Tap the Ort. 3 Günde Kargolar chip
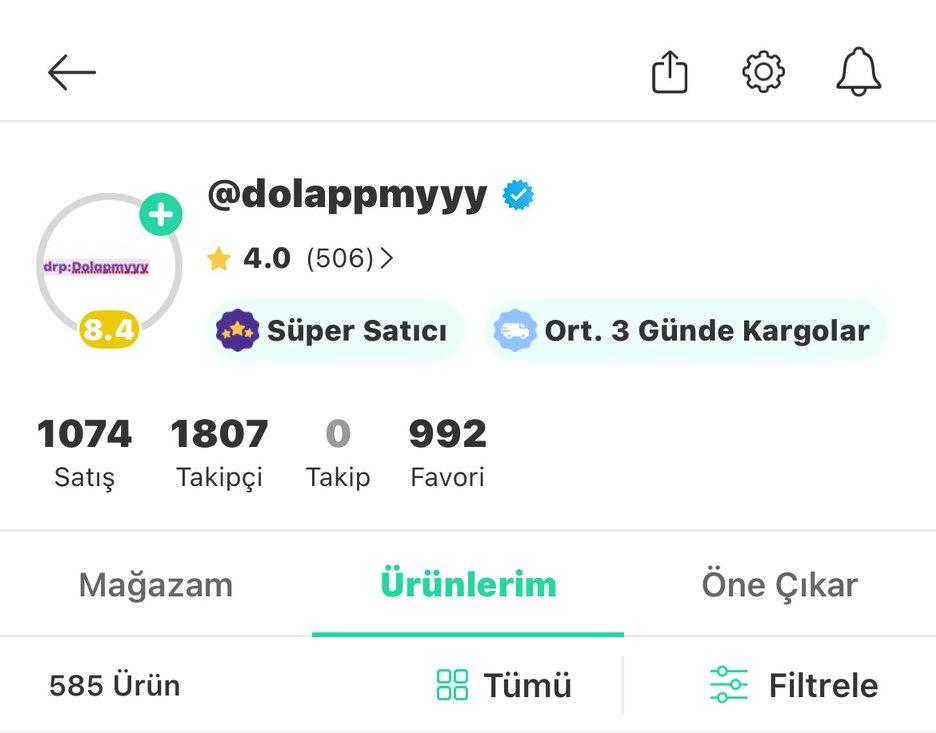Image resolution: width=936 pixels, height=733 pixels. [685, 331]
